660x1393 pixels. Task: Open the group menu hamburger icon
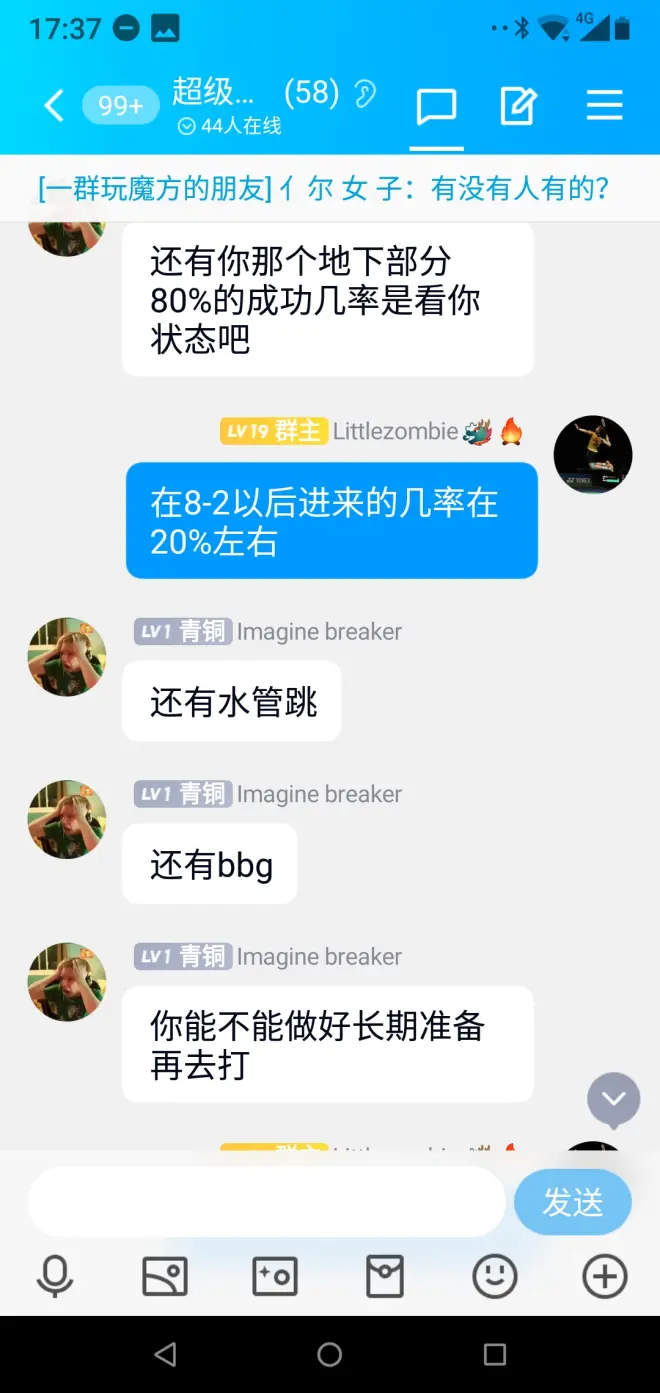[604, 106]
